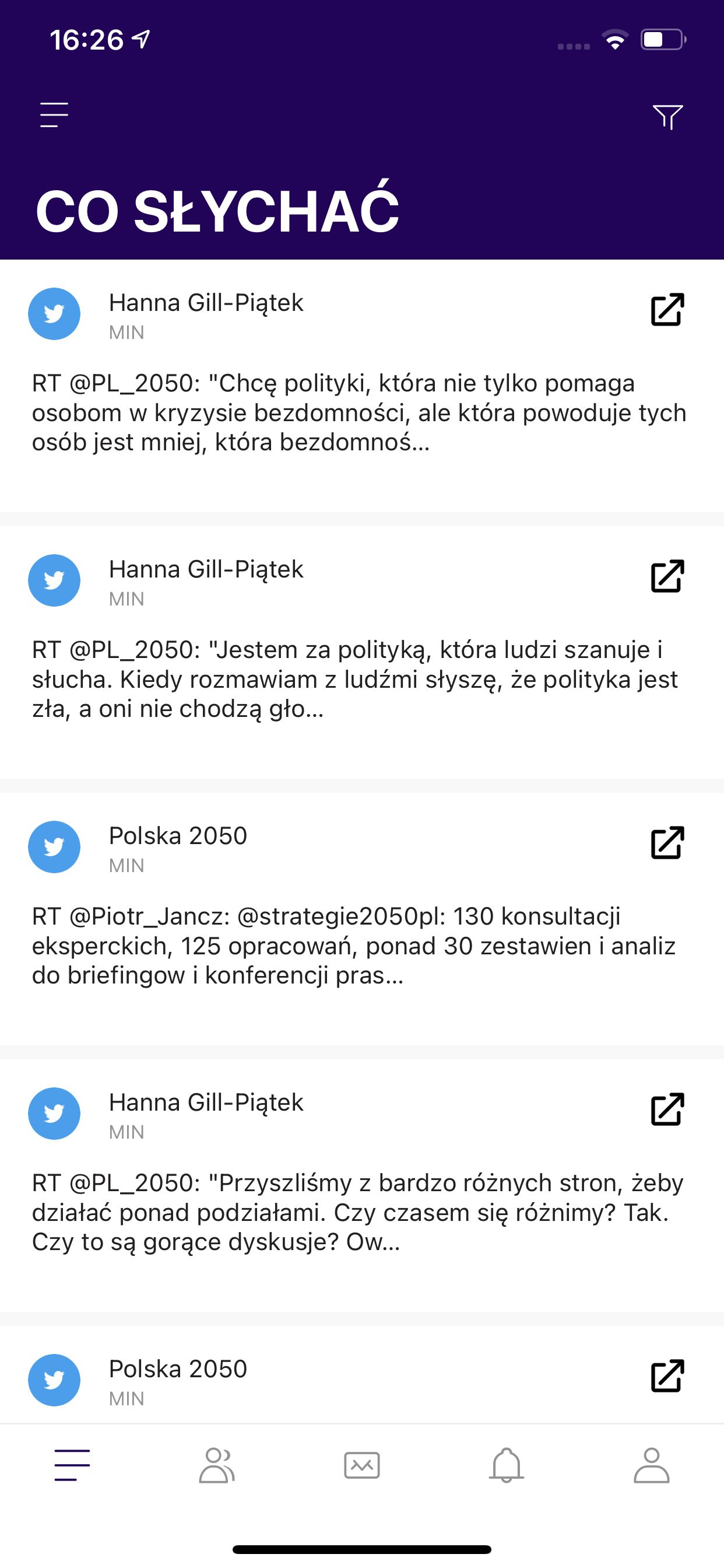Open the tweet starting with Przyszliśmy z bardzo
The height and width of the screenshot is (1568, 724).
pos(359,1212)
